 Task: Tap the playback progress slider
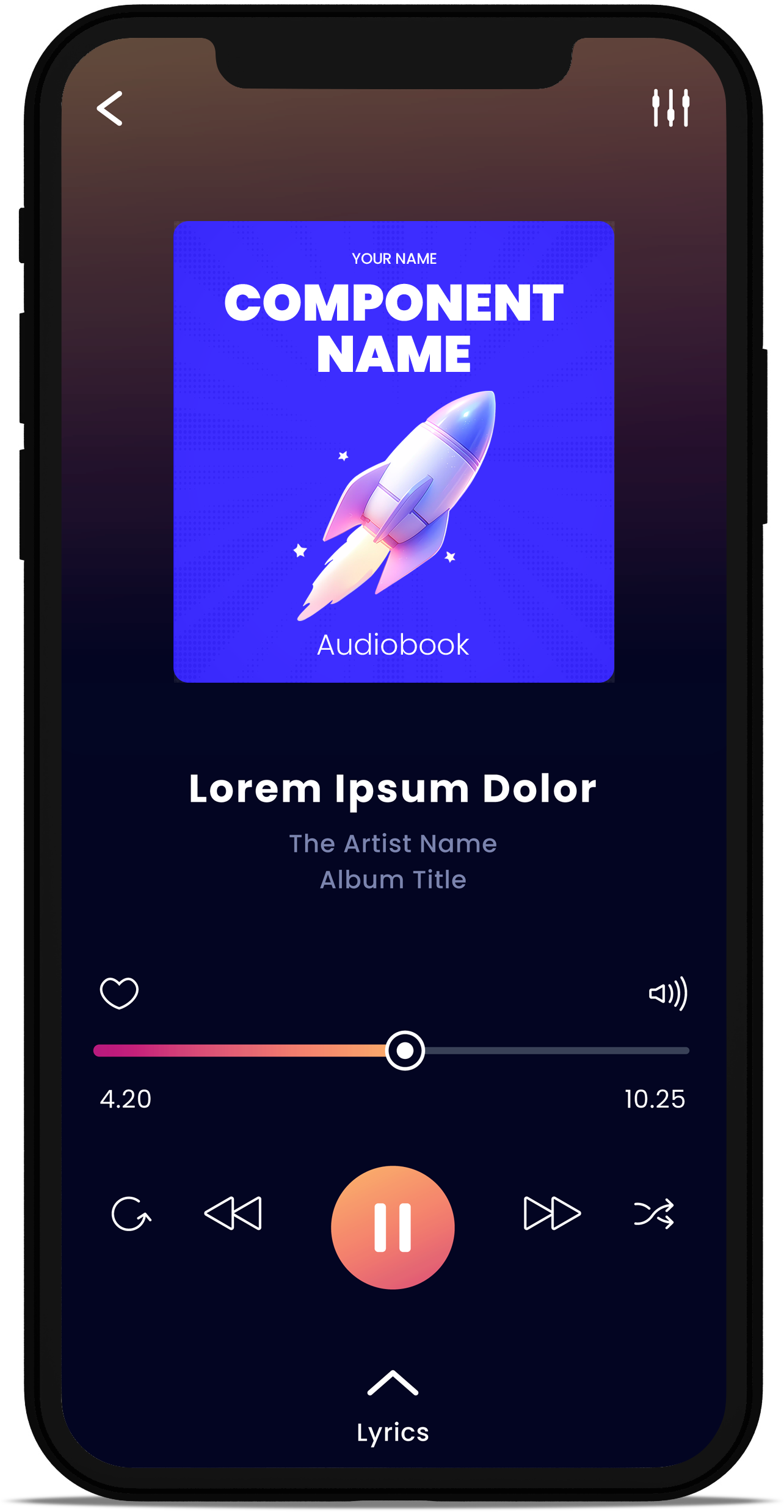(405, 1050)
